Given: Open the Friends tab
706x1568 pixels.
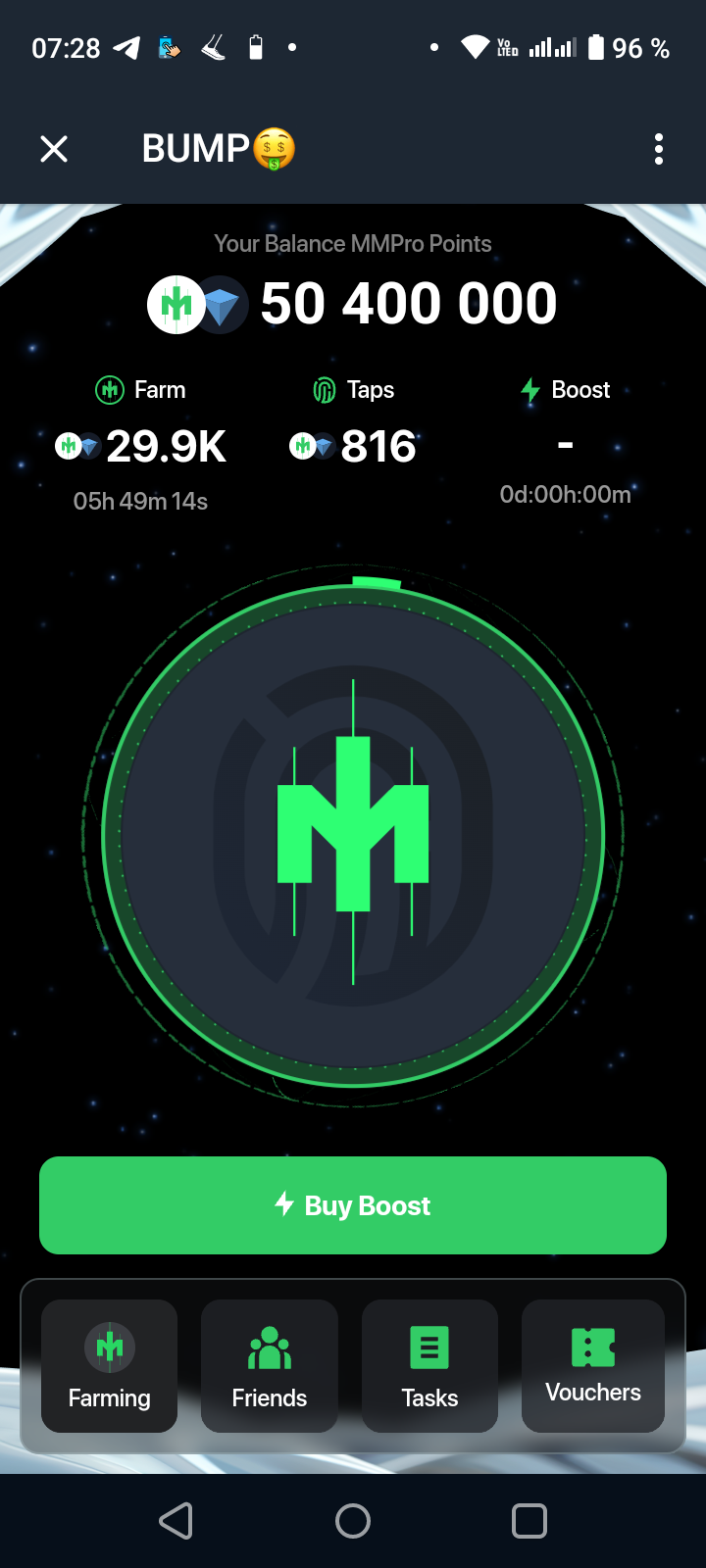Looking at the screenshot, I should pos(270,1366).
